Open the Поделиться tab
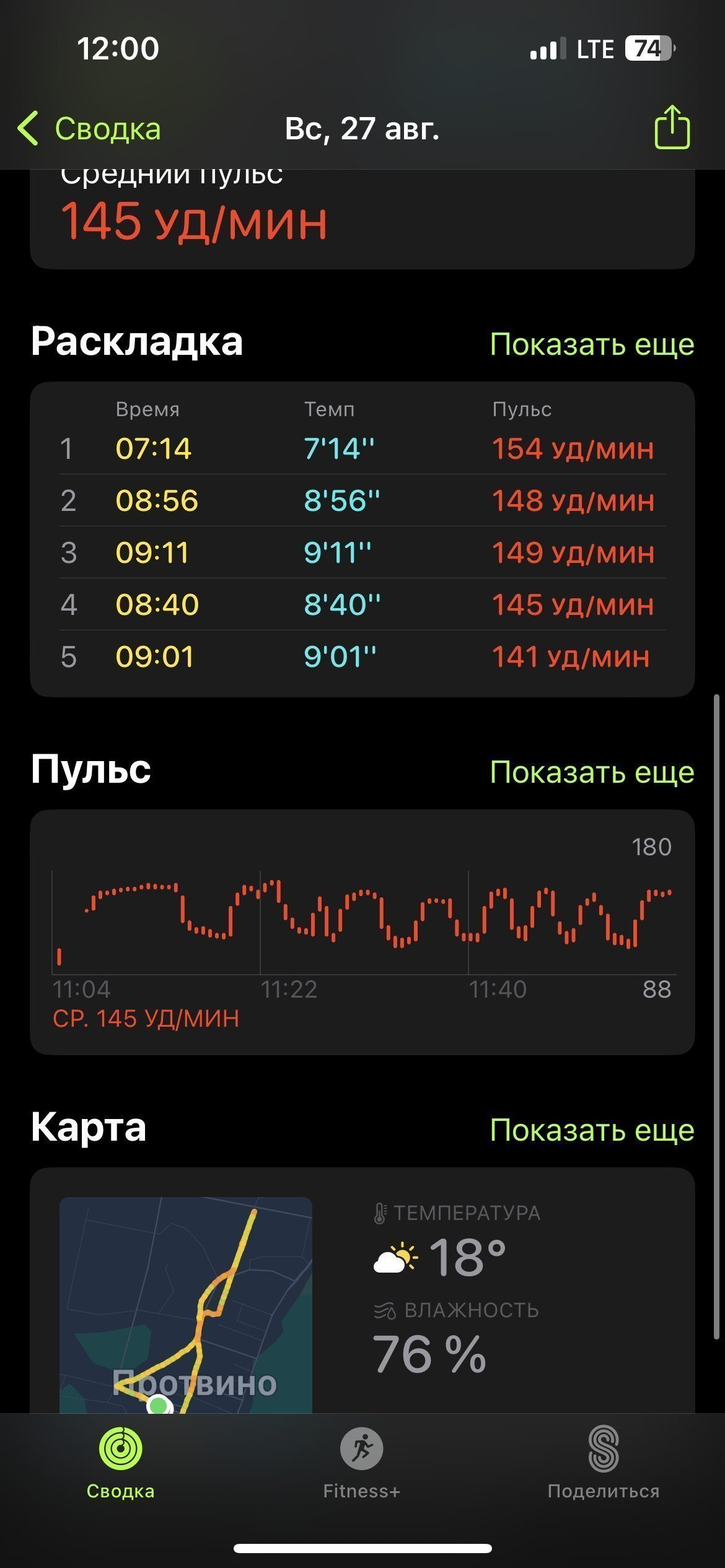This screenshot has height=1568, width=725. pyautogui.click(x=603, y=1463)
